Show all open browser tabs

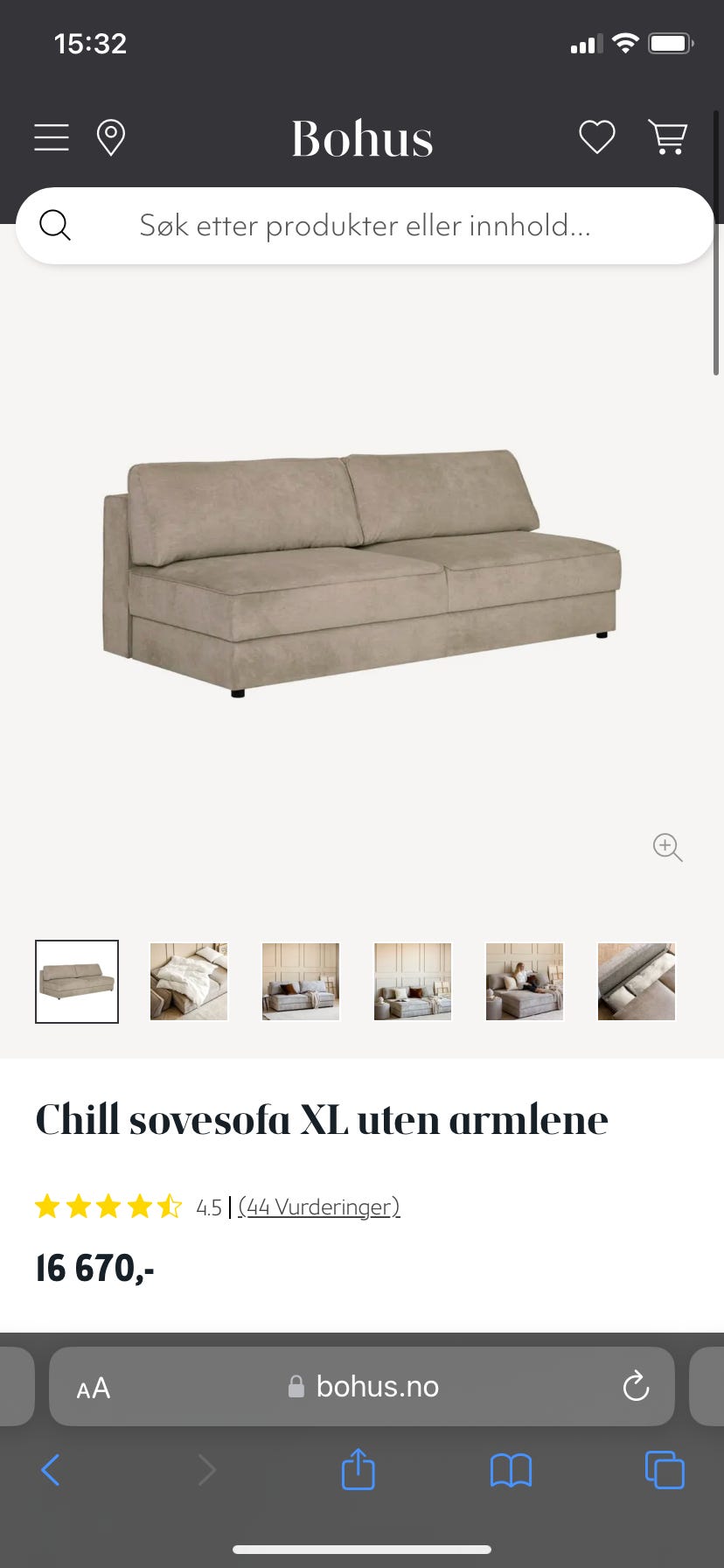click(665, 1470)
